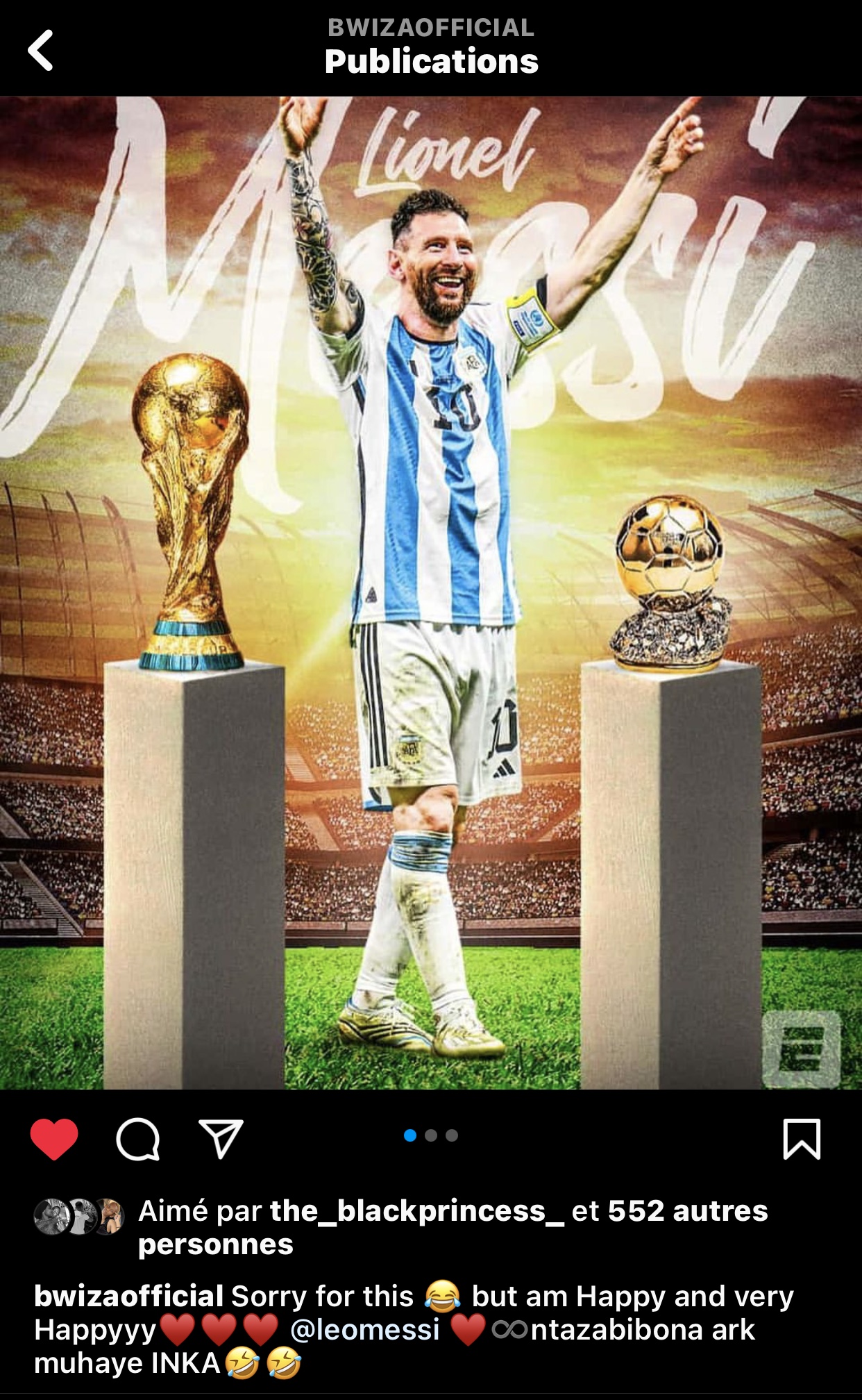Viewport: 862px width, 1400px height.
Task: Unlike the post with the red heart
Action: 54,1140
